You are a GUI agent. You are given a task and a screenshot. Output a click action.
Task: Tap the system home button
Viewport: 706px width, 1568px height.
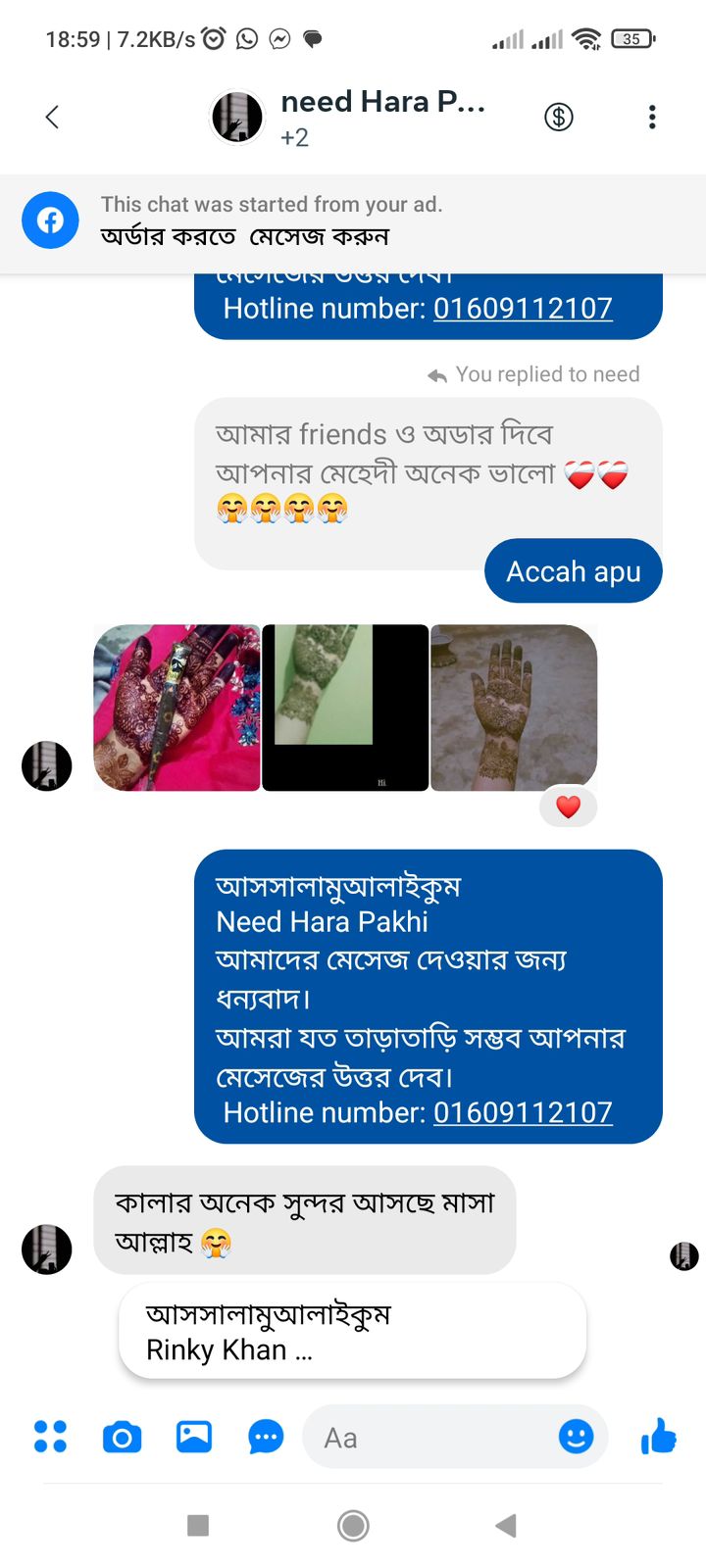(x=353, y=1525)
